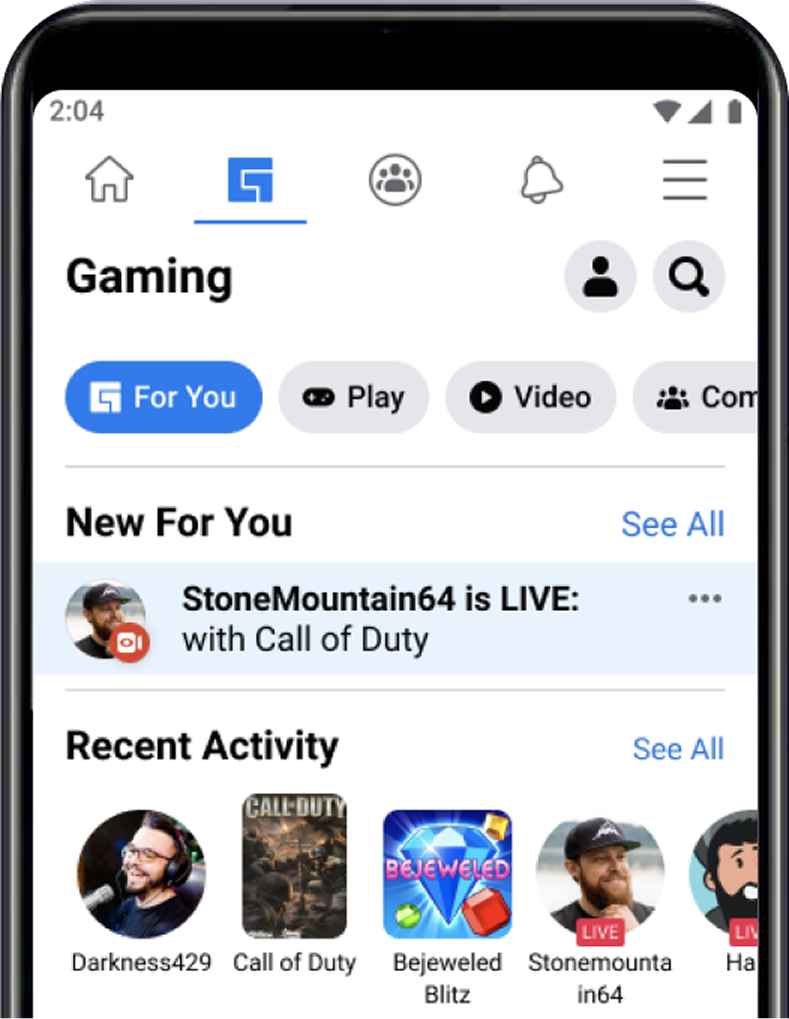Switch to the Groups tab
The height and width of the screenshot is (1019, 789).
point(395,181)
